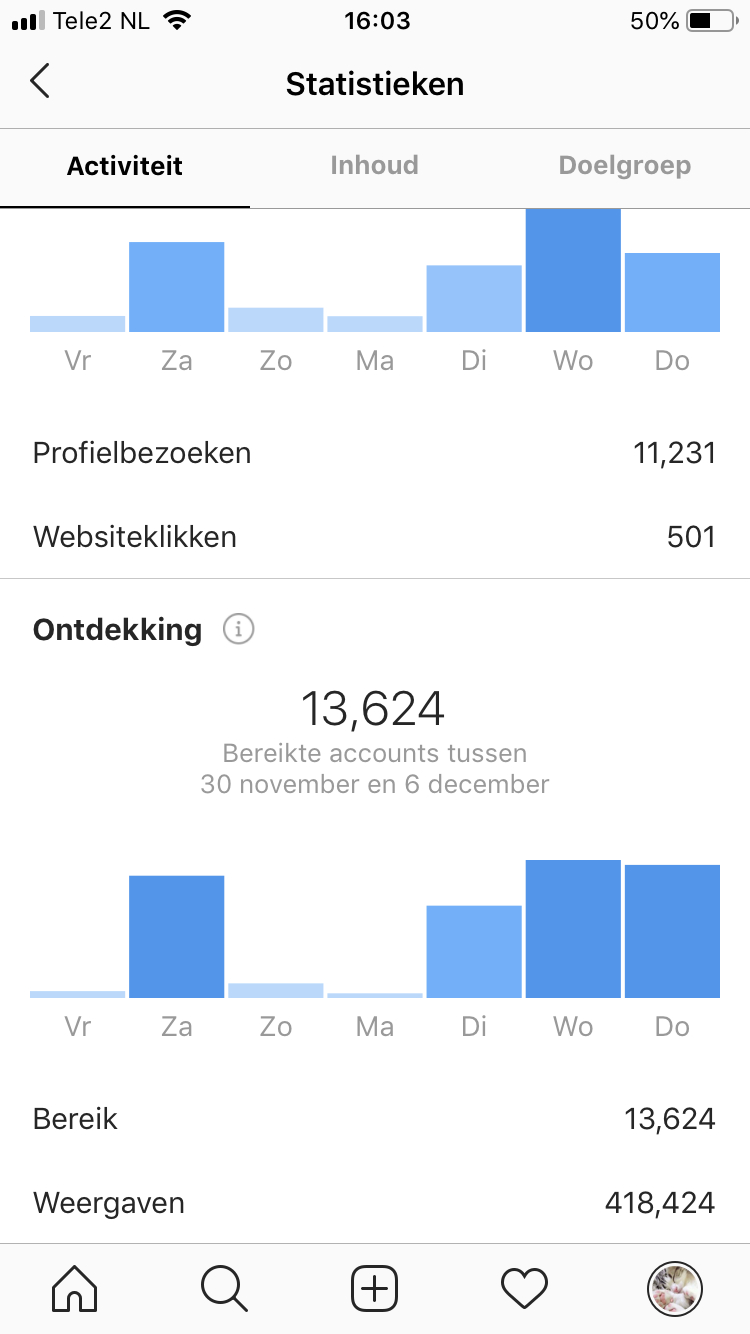Viewport: 750px width, 1334px height.
Task: Go back from Statistieken
Action: 40,82
